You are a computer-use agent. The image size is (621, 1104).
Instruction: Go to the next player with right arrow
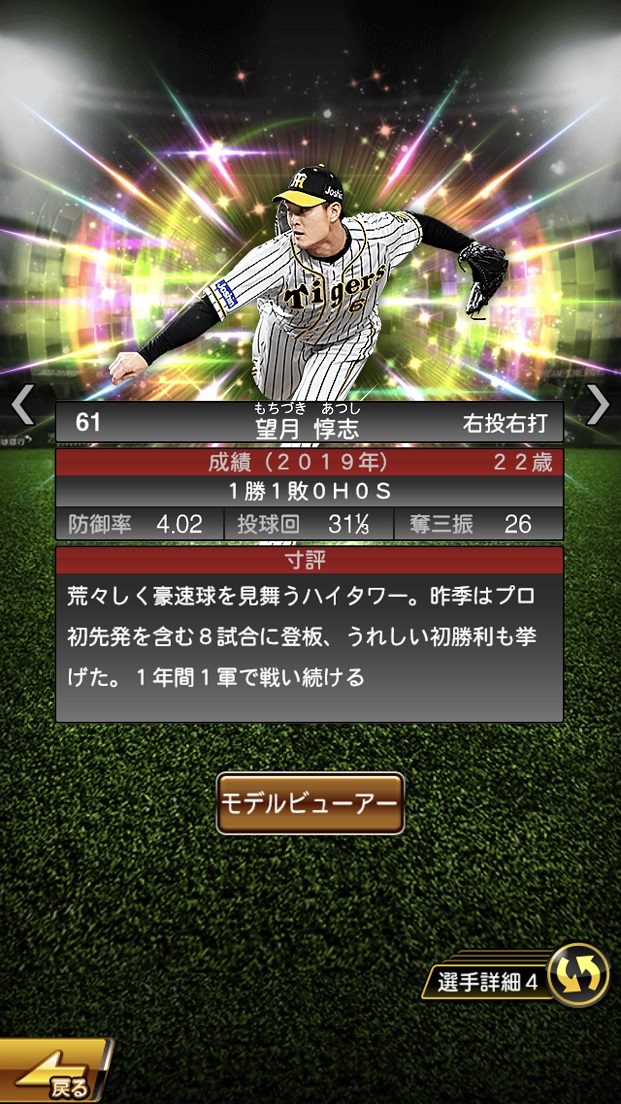598,404
